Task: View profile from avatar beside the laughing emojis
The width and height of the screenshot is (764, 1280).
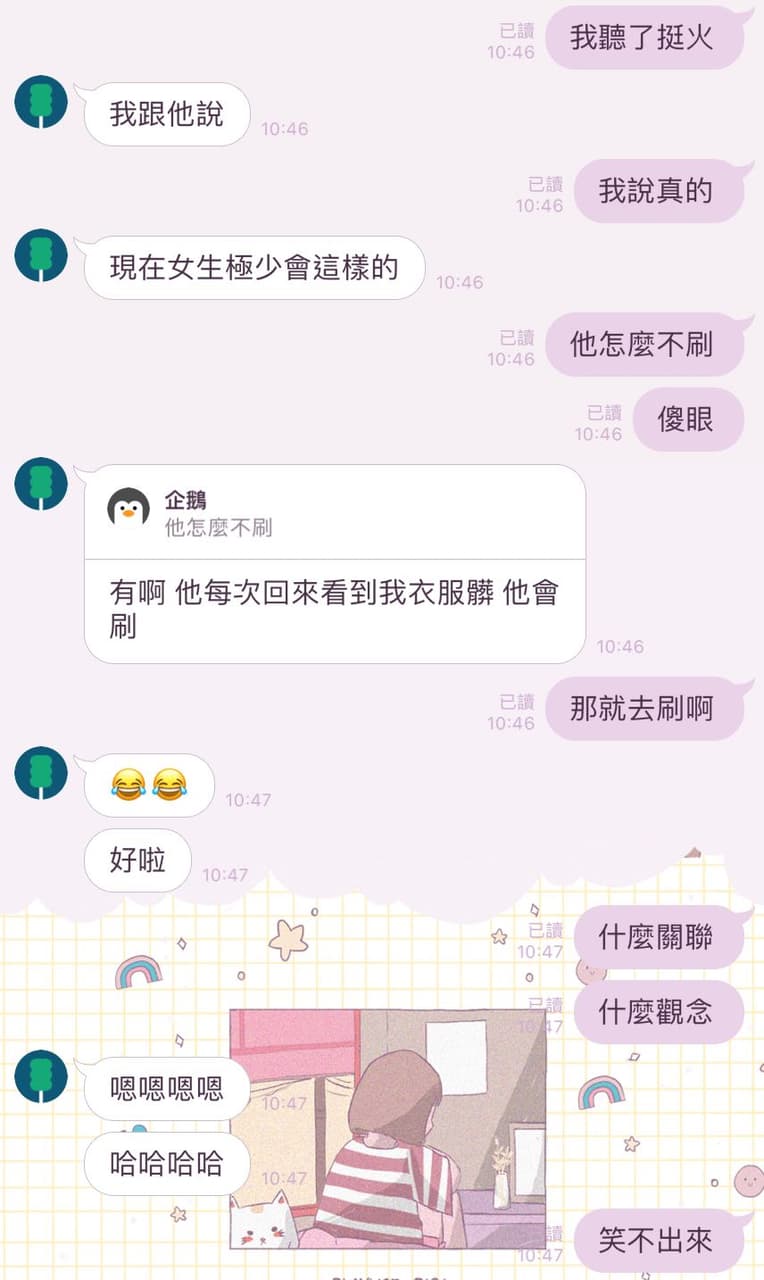Action: point(41,772)
